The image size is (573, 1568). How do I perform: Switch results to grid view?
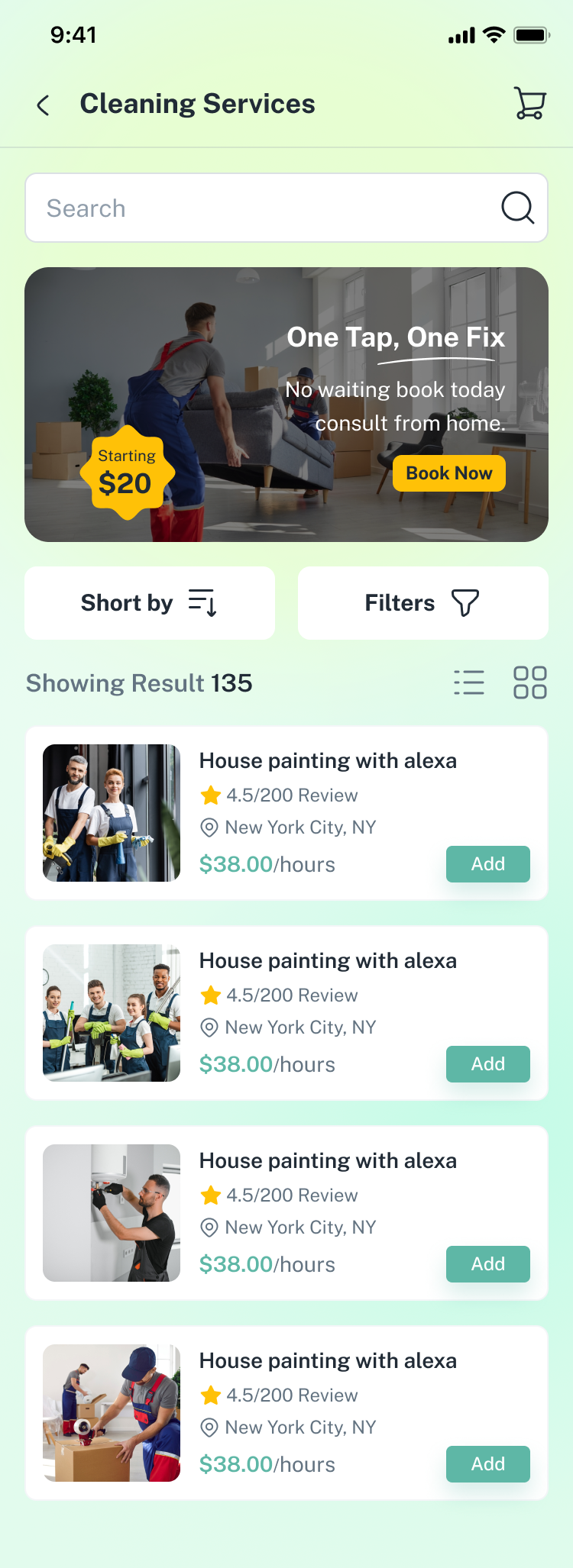(529, 682)
